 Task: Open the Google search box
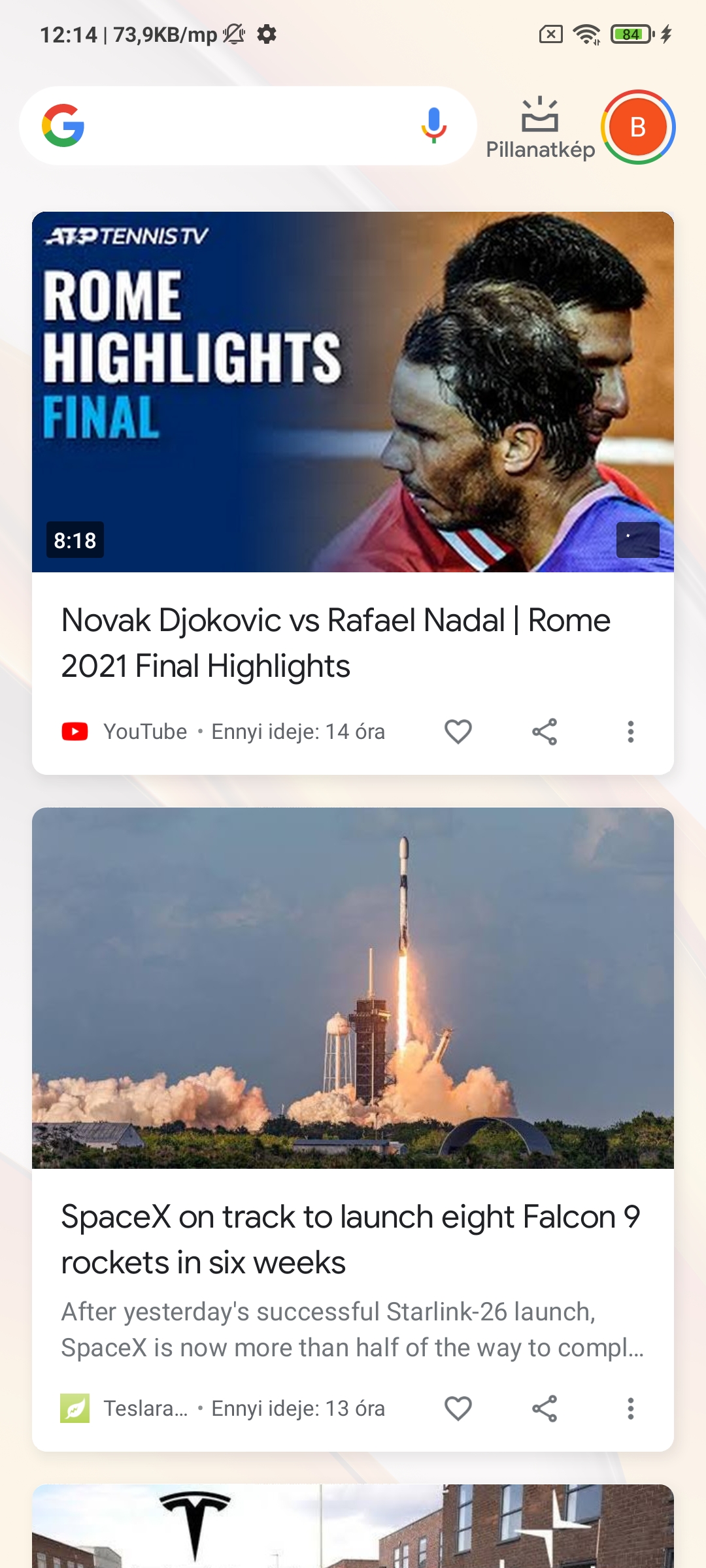tap(247, 125)
